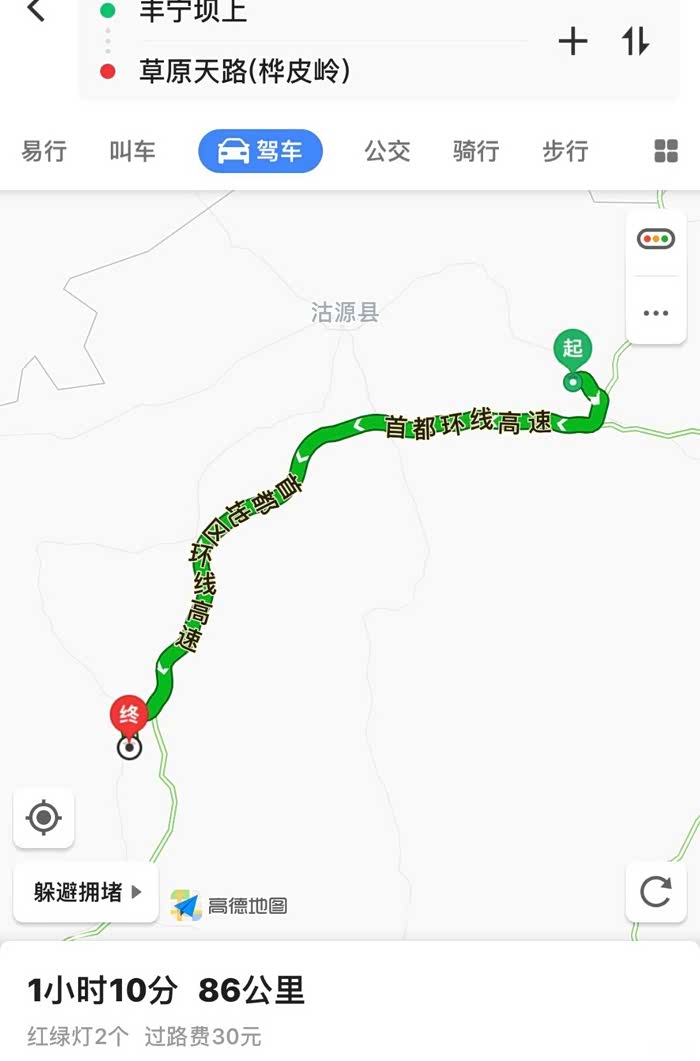Switch to the 公交 transit tab
Image resolution: width=700 pixels, height=1061 pixels.
click(387, 152)
